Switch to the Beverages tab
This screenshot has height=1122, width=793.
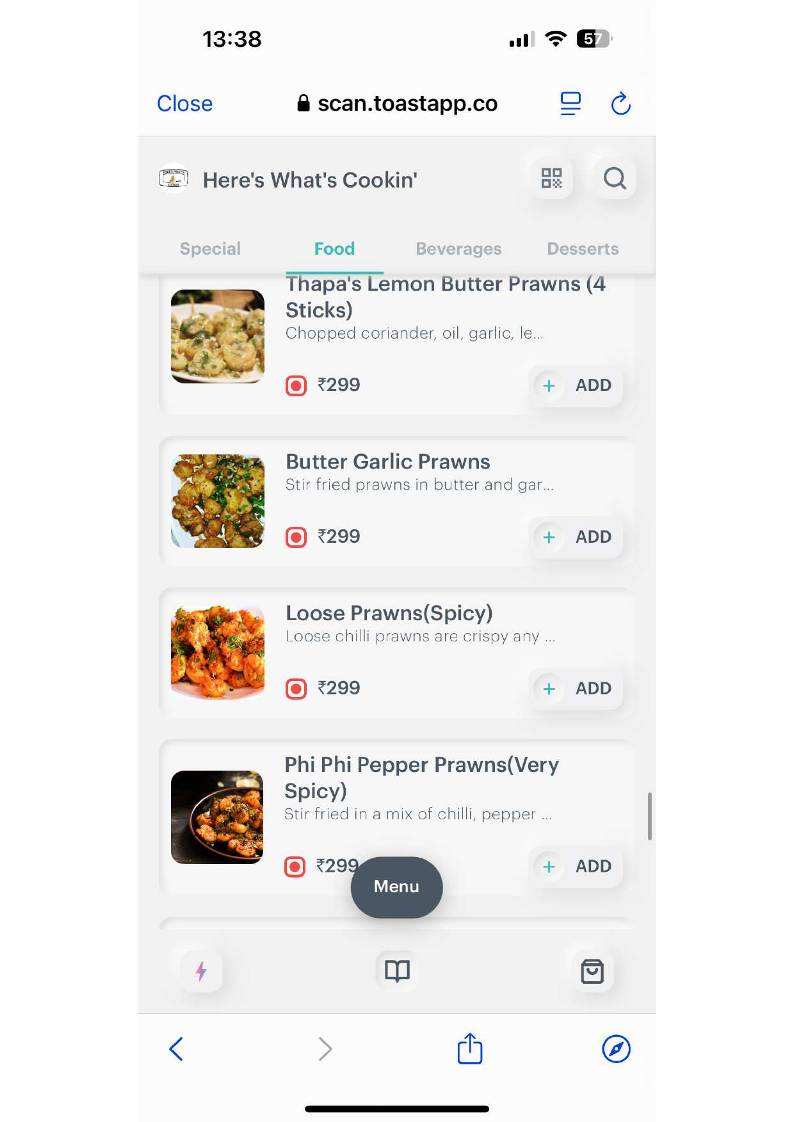tap(458, 248)
